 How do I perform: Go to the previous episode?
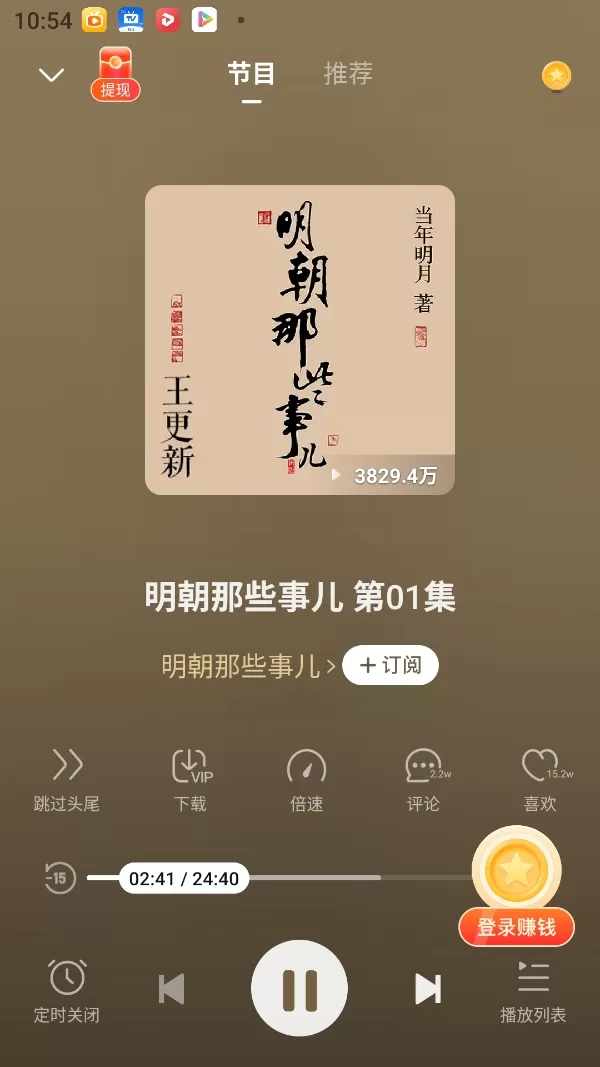coord(171,989)
